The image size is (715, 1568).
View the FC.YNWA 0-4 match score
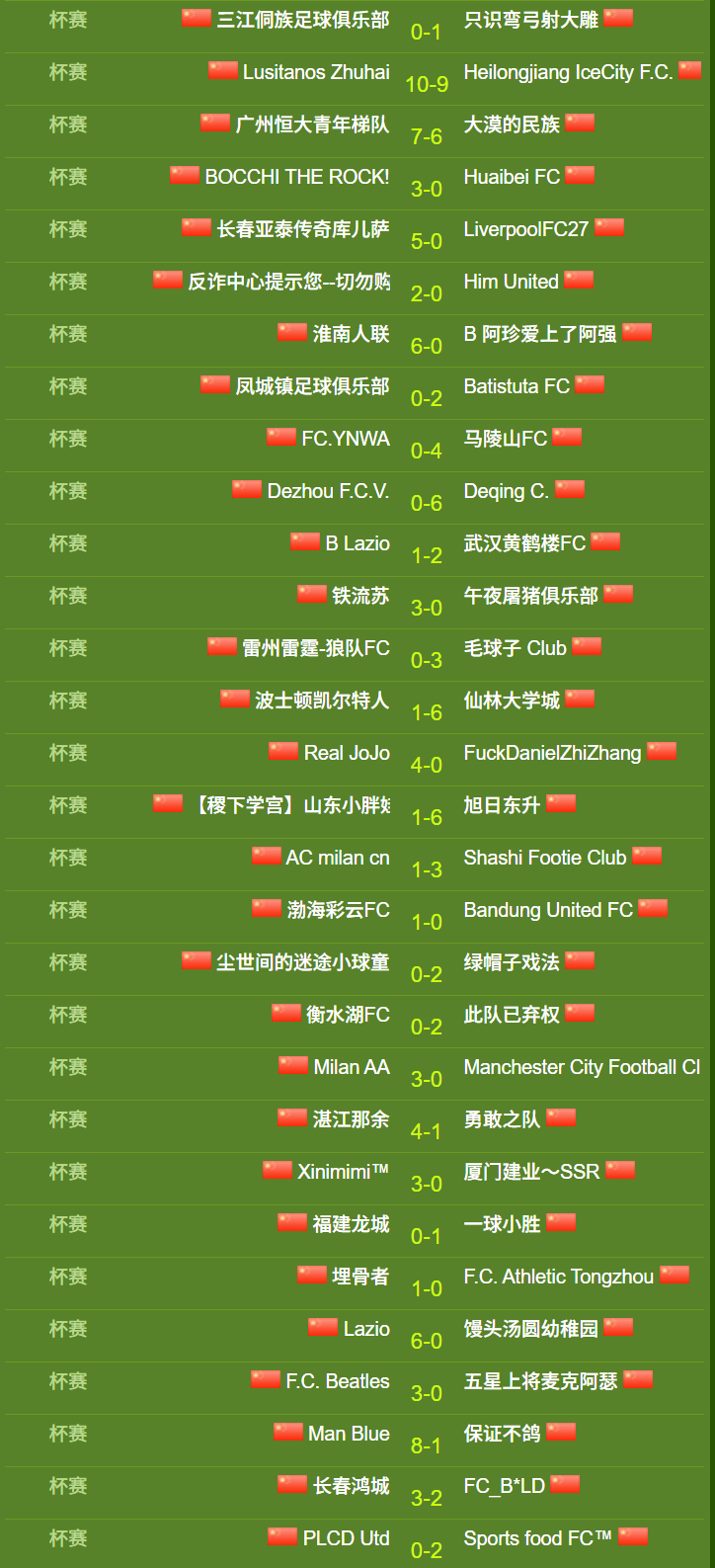click(427, 451)
